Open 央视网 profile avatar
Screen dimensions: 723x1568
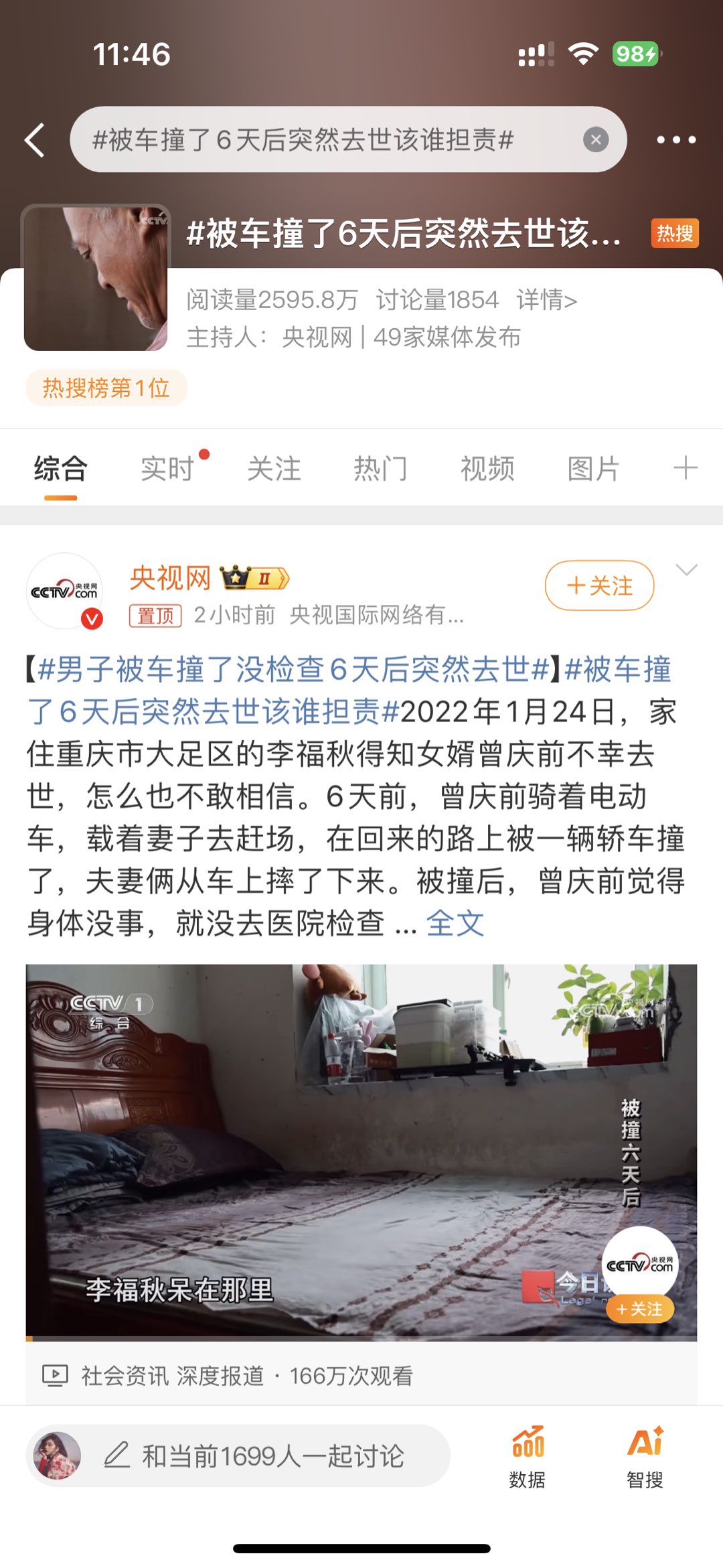[65, 591]
